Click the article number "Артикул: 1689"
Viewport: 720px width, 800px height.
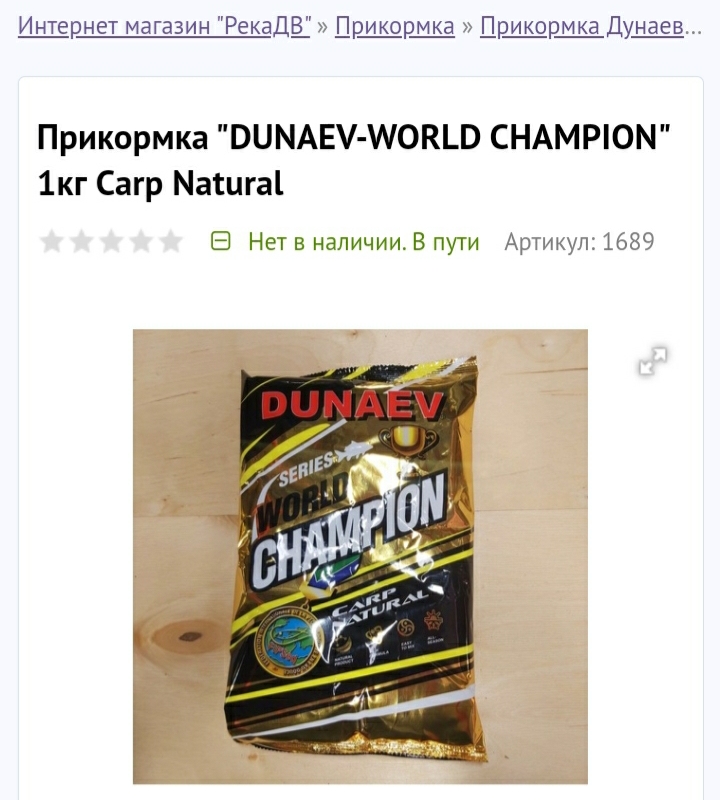coord(581,240)
